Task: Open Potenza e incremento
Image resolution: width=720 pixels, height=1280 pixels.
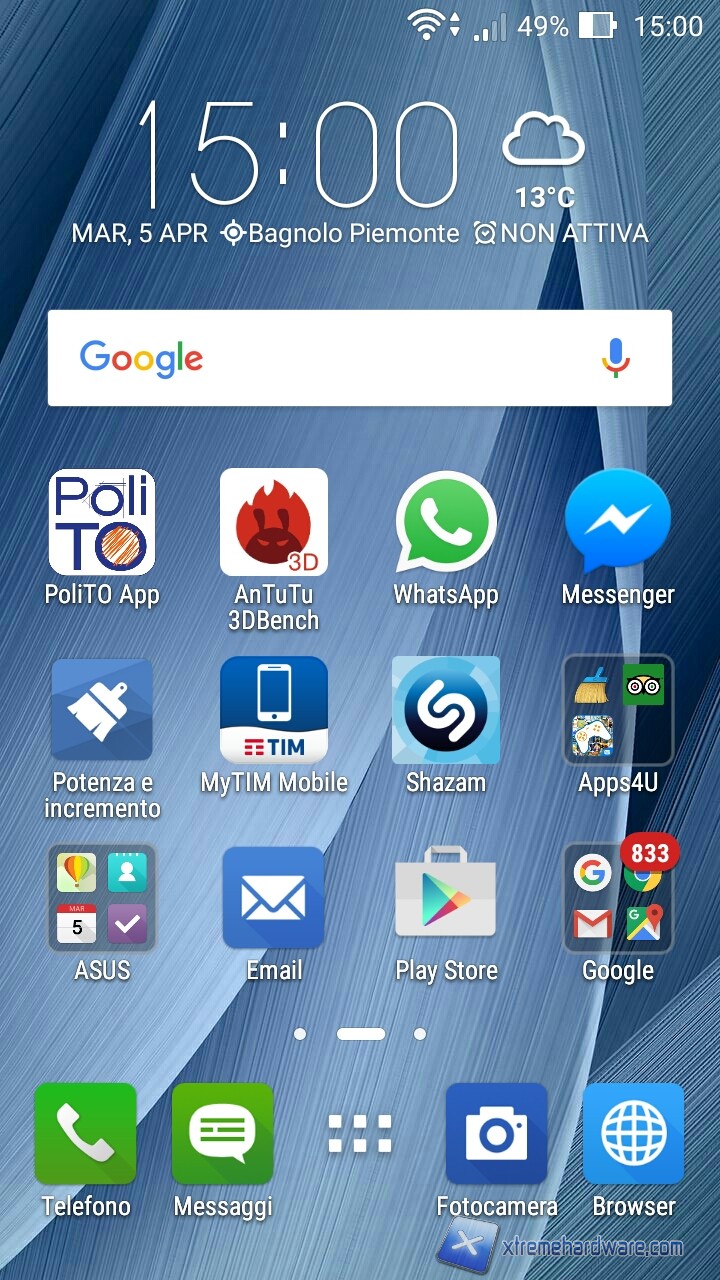Action: pos(102,710)
